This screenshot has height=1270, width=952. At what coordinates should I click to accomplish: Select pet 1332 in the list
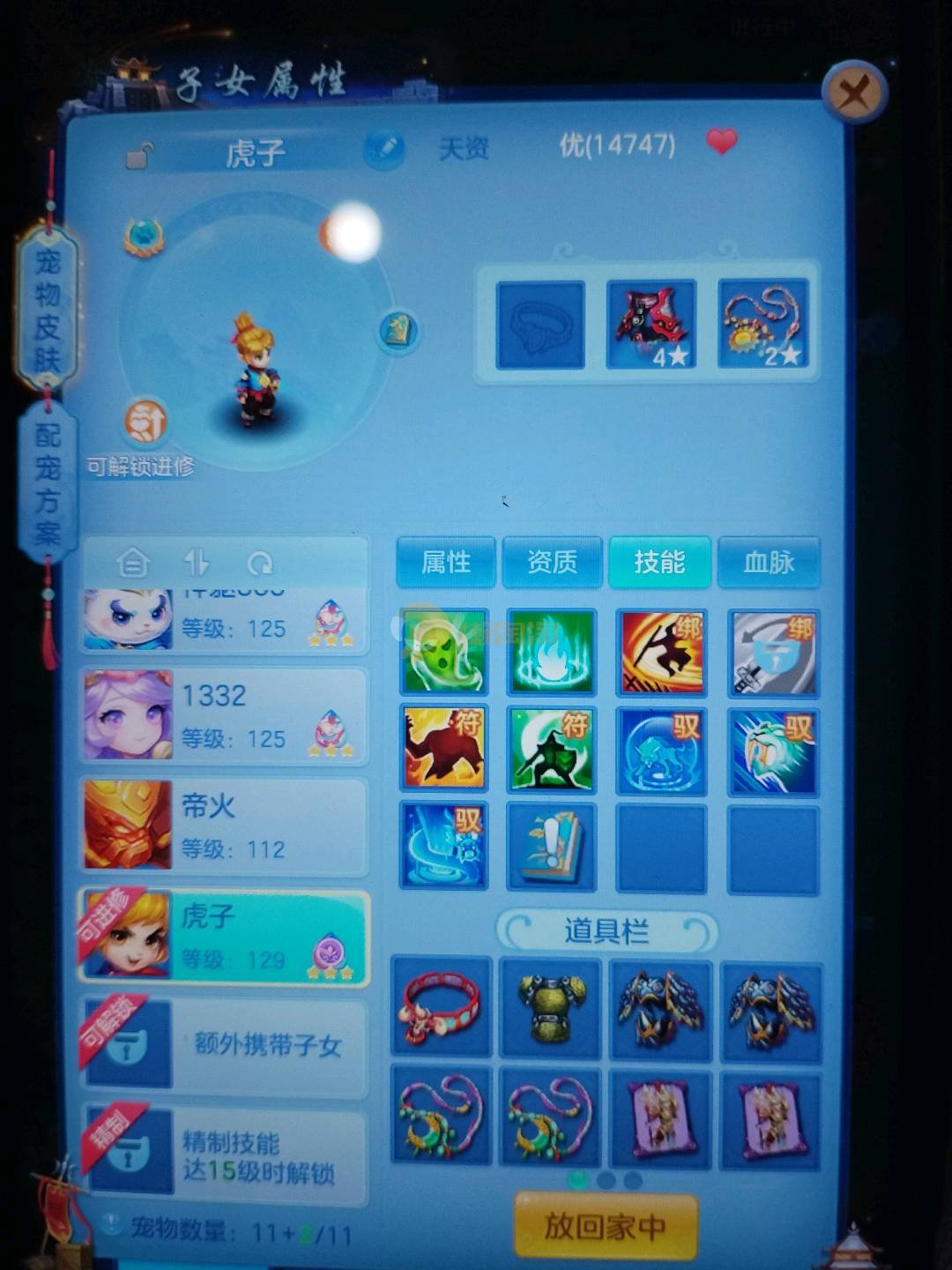pyautogui.click(x=224, y=715)
